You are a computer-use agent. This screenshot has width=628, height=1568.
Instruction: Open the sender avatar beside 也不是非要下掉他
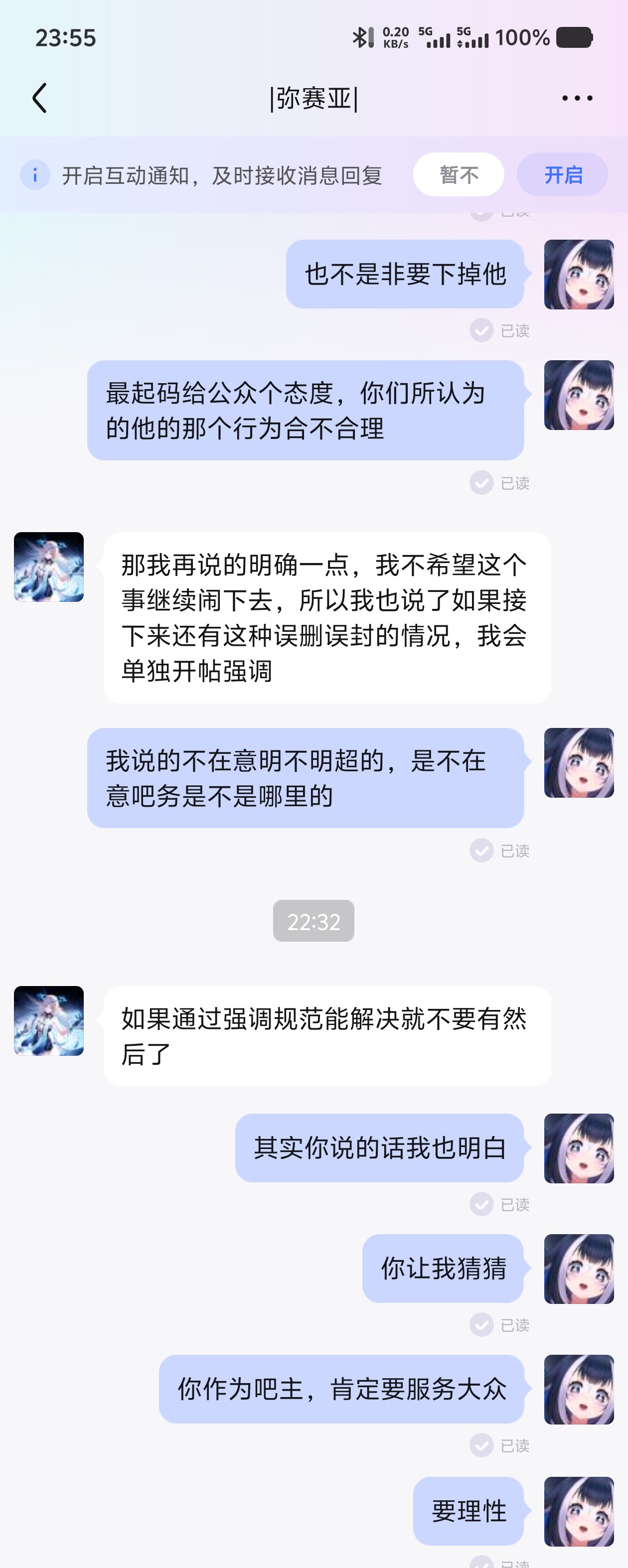578,275
